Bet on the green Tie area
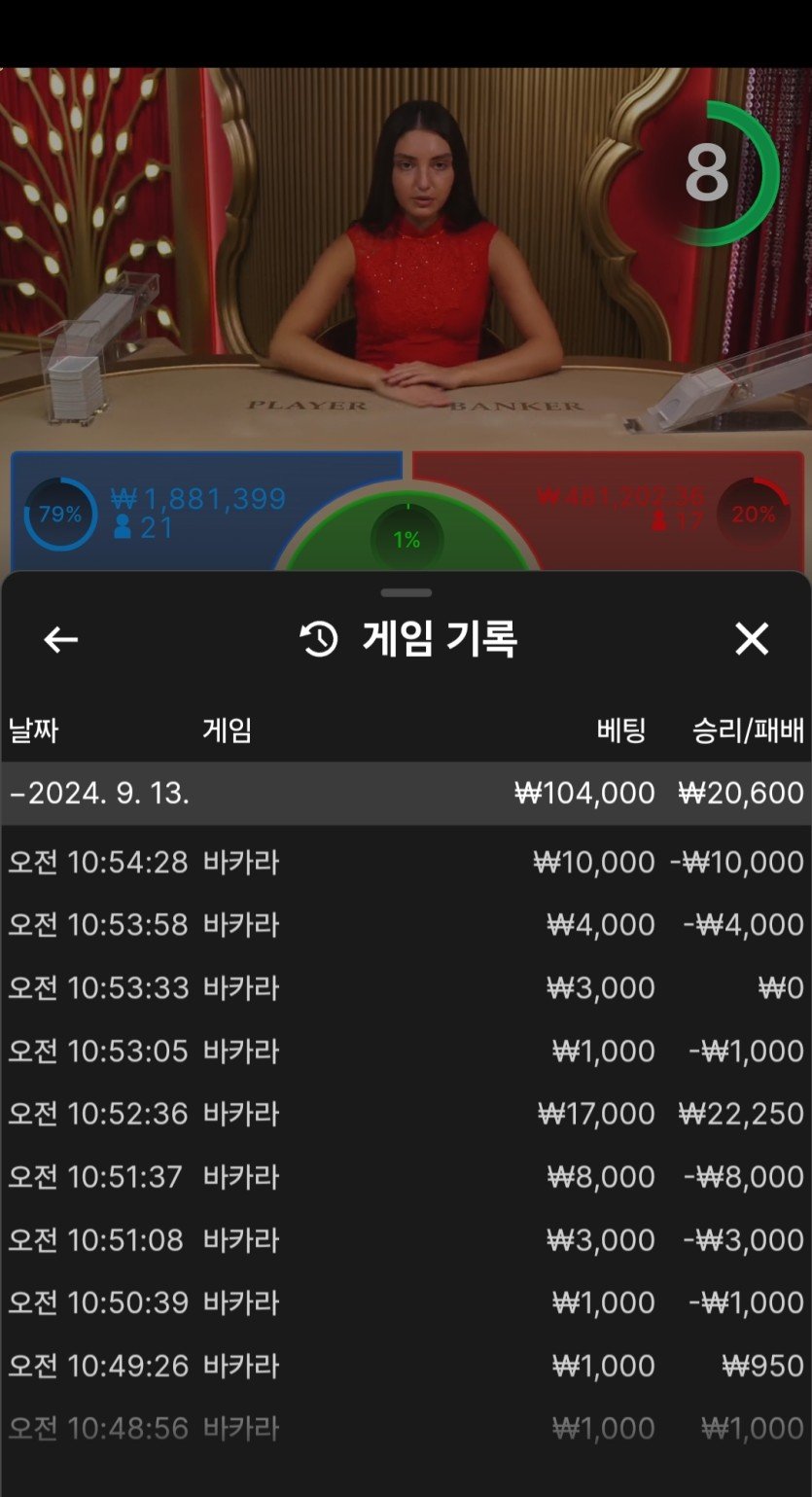The image size is (812, 1497). [x=406, y=540]
